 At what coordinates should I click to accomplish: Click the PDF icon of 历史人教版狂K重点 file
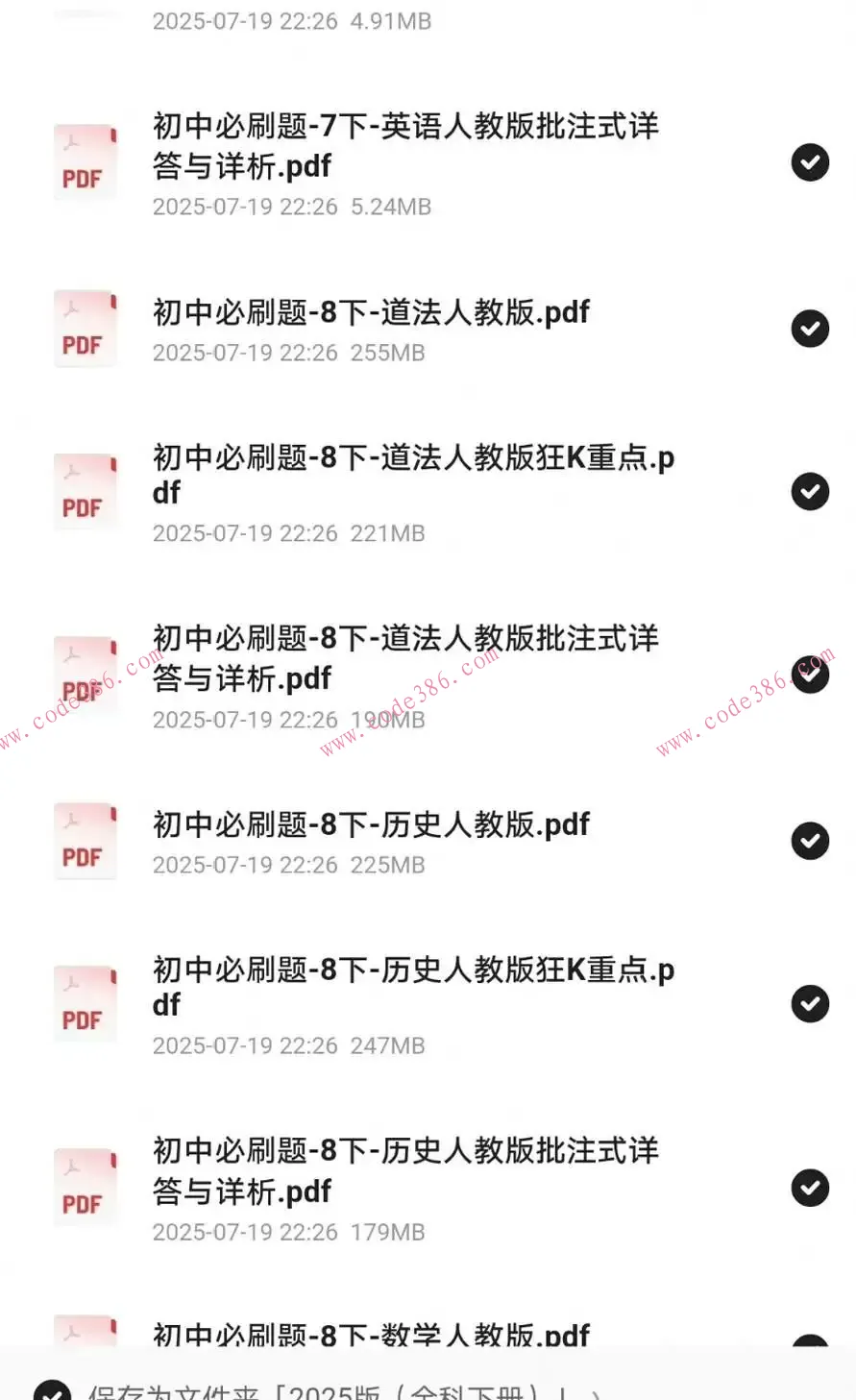point(85,1003)
